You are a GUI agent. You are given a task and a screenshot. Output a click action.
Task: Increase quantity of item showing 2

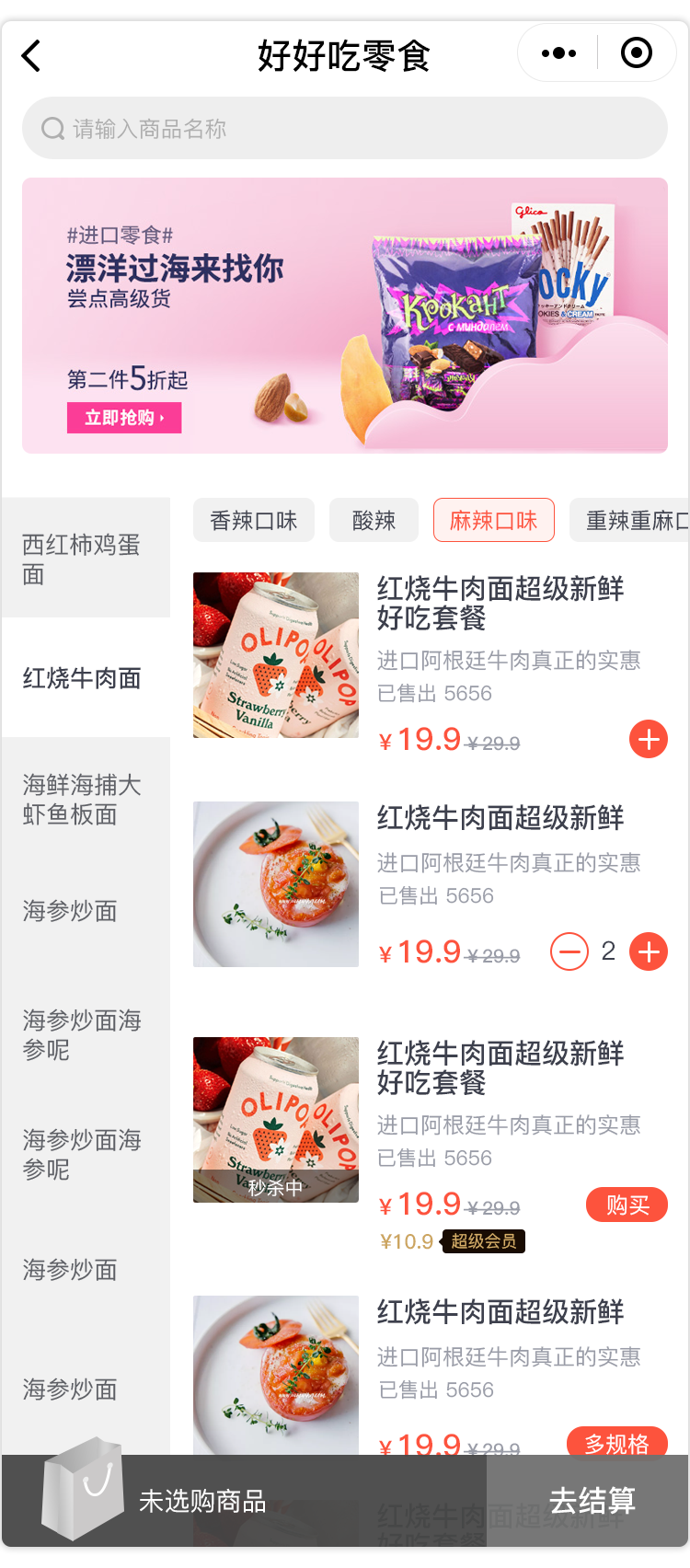(x=649, y=951)
